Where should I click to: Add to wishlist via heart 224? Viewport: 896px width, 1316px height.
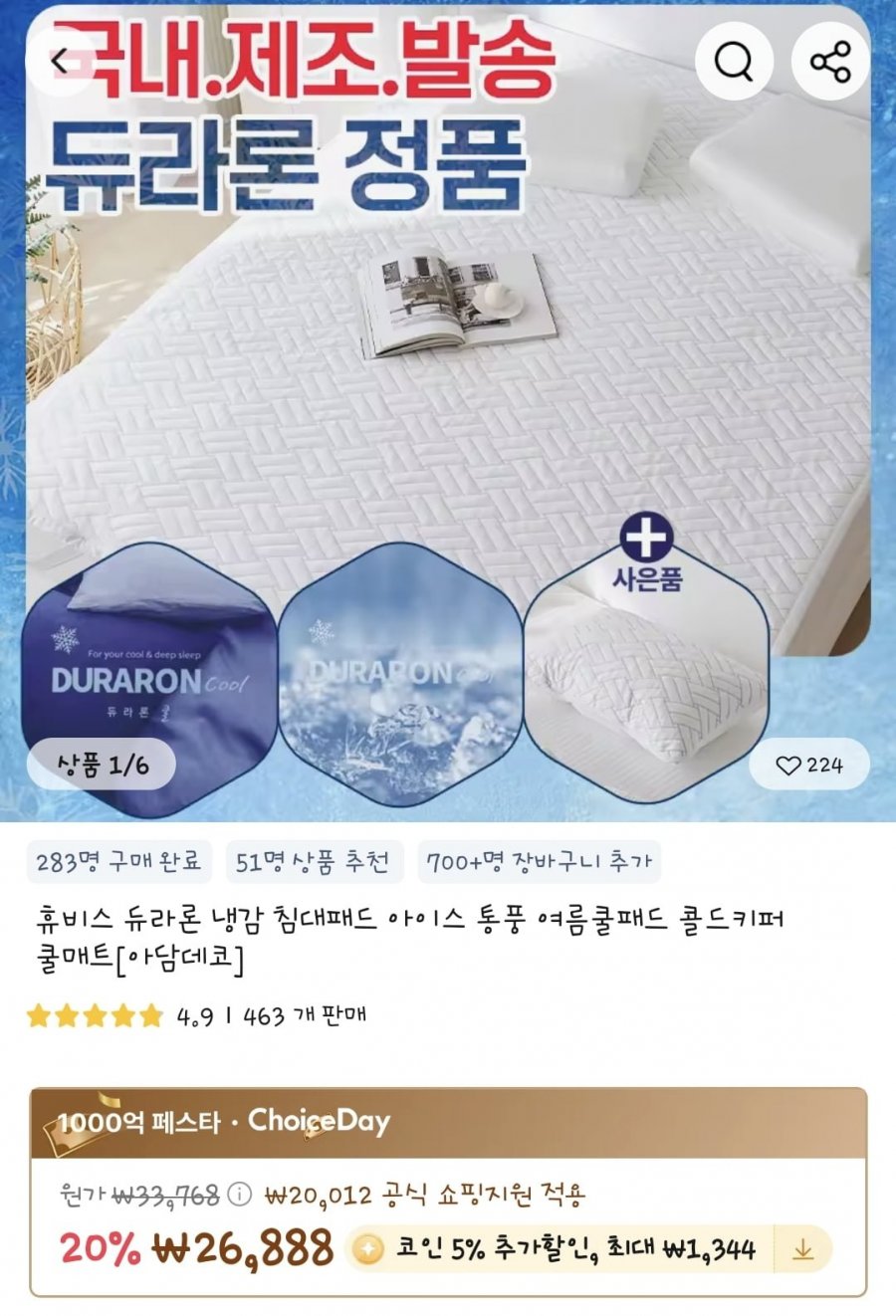(x=808, y=765)
